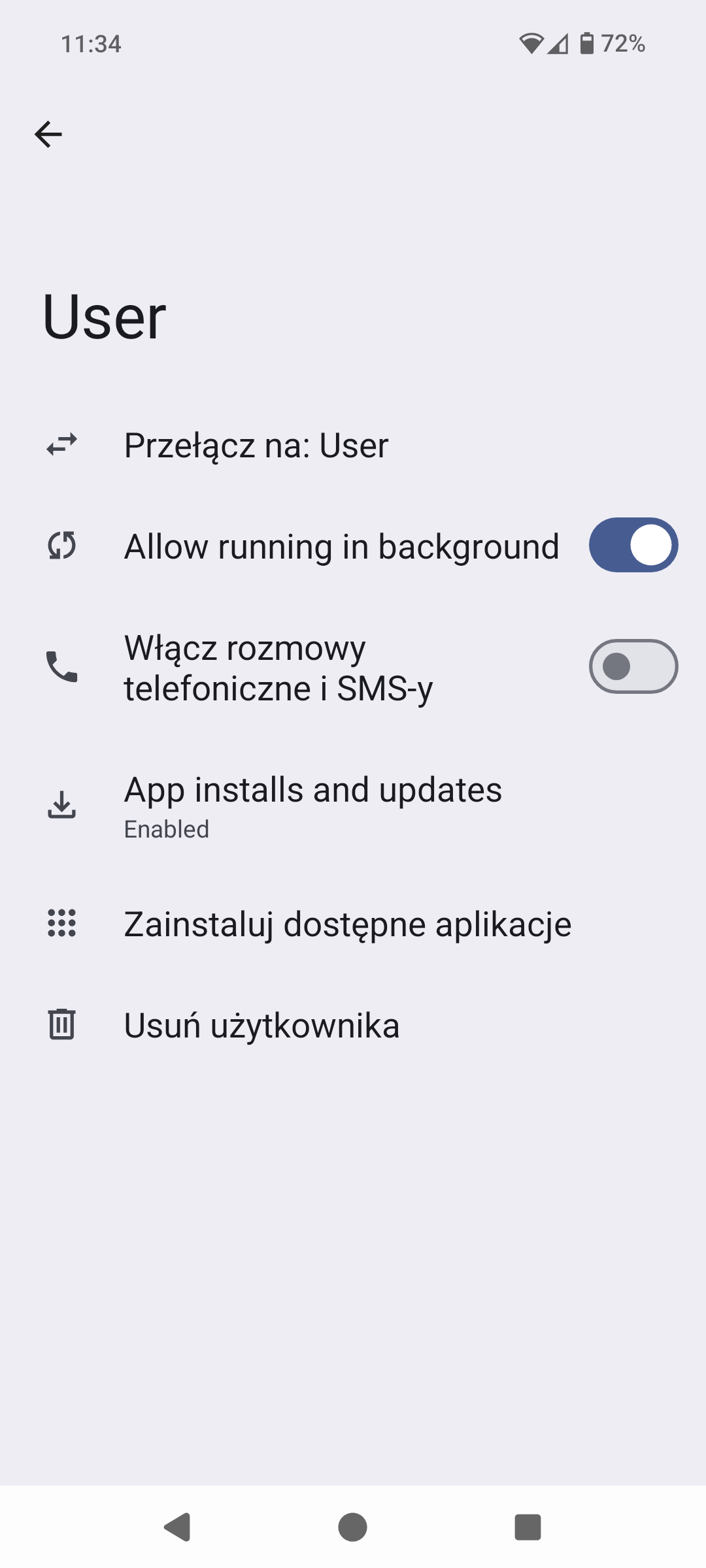Open recent apps from navigation bar
The width and height of the screenshot is (706, 1568).
click(x=528, y=1527)
